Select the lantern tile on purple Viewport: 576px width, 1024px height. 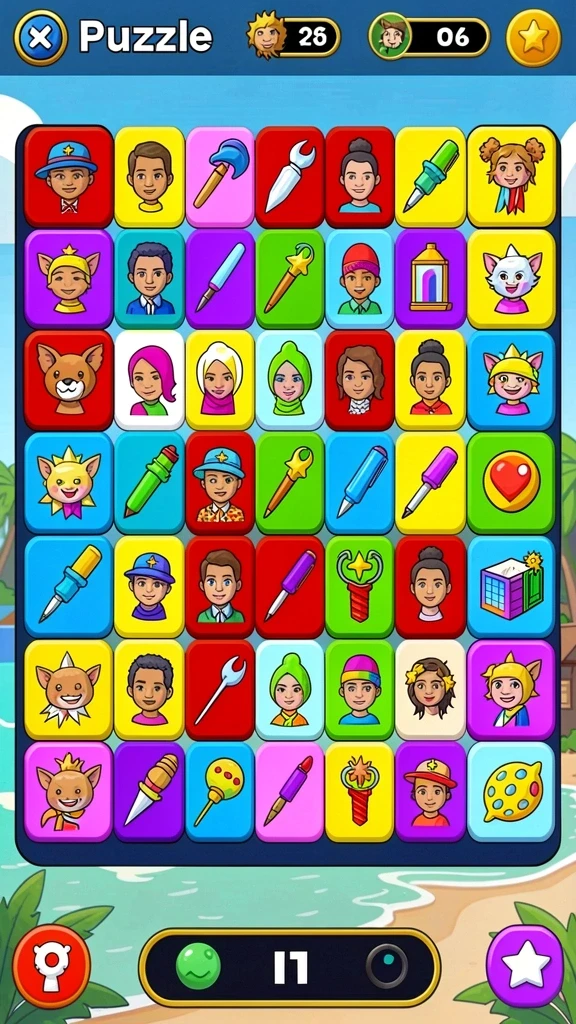click(430, 278)
